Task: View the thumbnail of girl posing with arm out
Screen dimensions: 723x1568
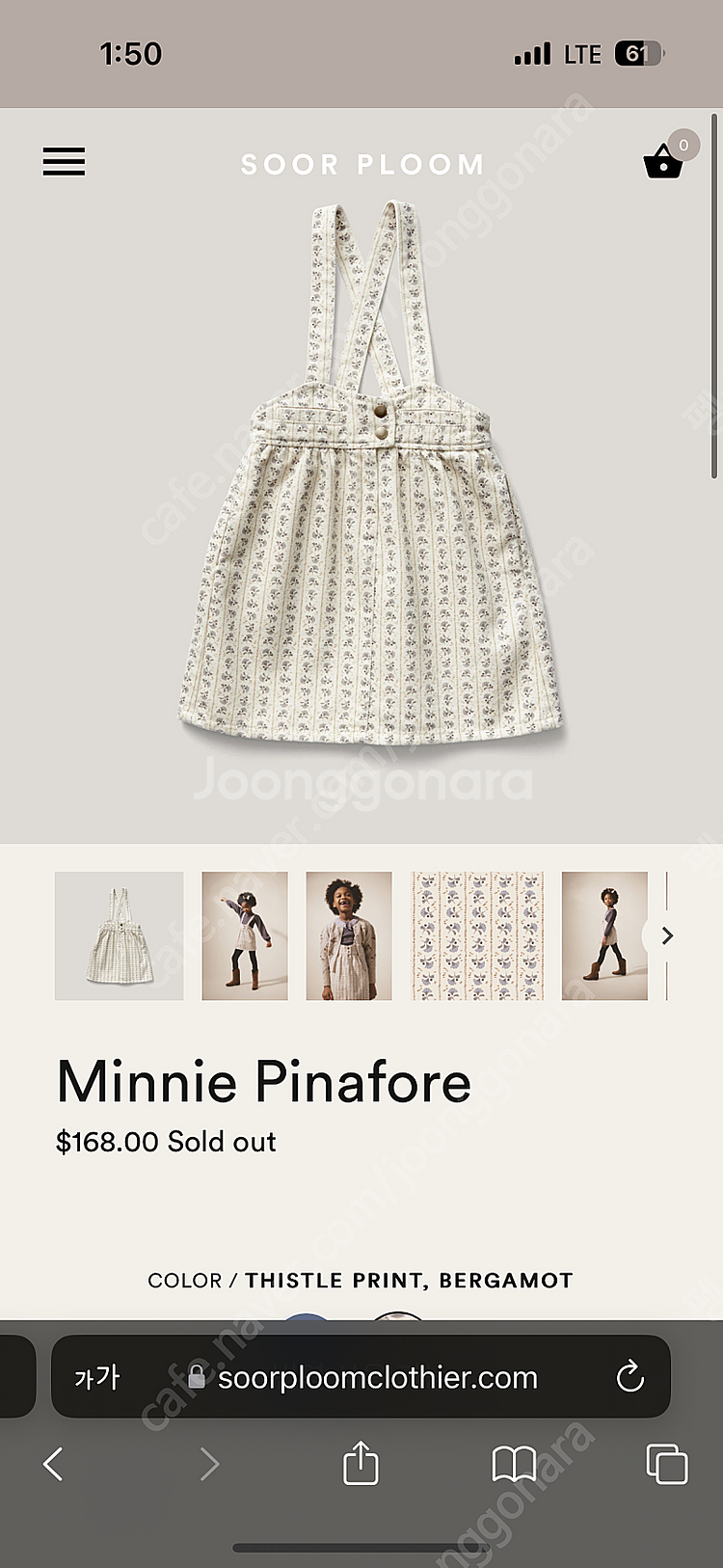Action: coord(245,935)
